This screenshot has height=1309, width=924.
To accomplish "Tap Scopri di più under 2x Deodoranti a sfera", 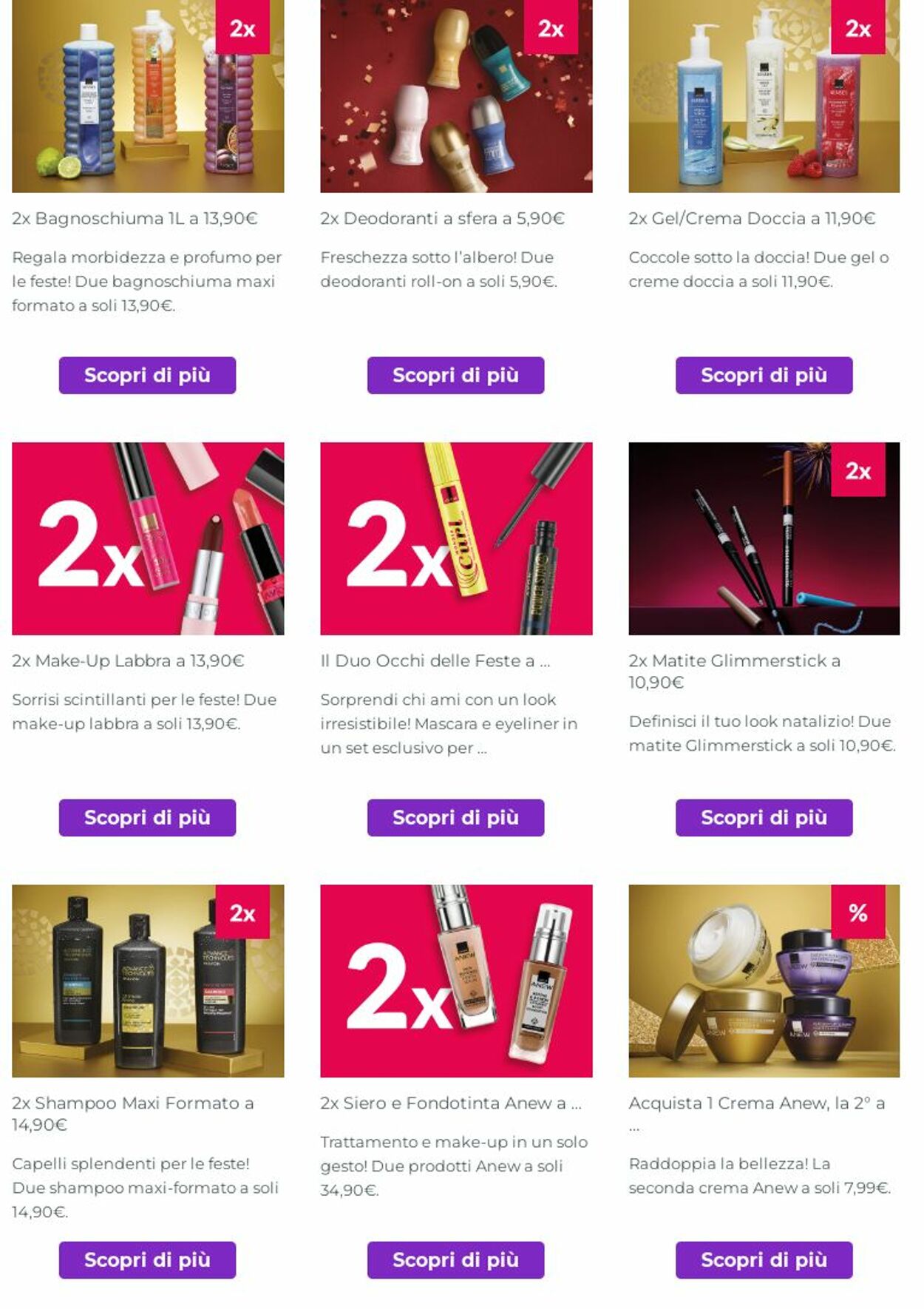I will click(455, 375).
